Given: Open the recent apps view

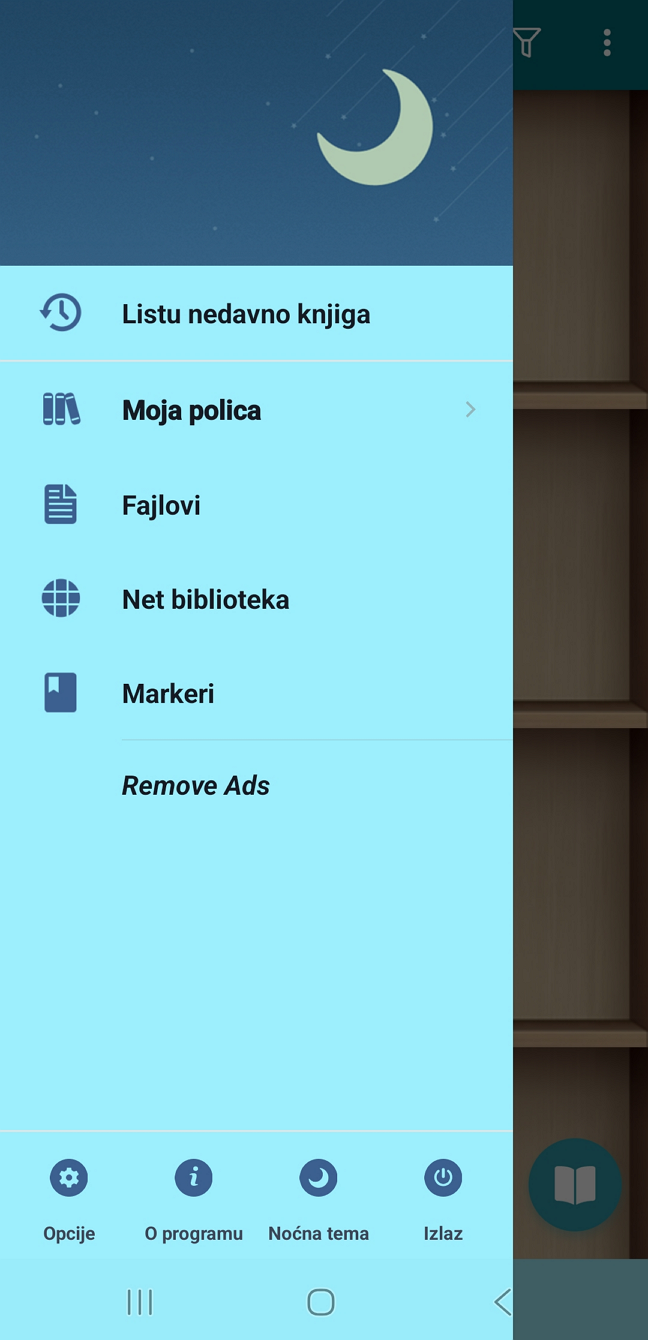Looking at the screenshot, I should [x=140, y=1301].
